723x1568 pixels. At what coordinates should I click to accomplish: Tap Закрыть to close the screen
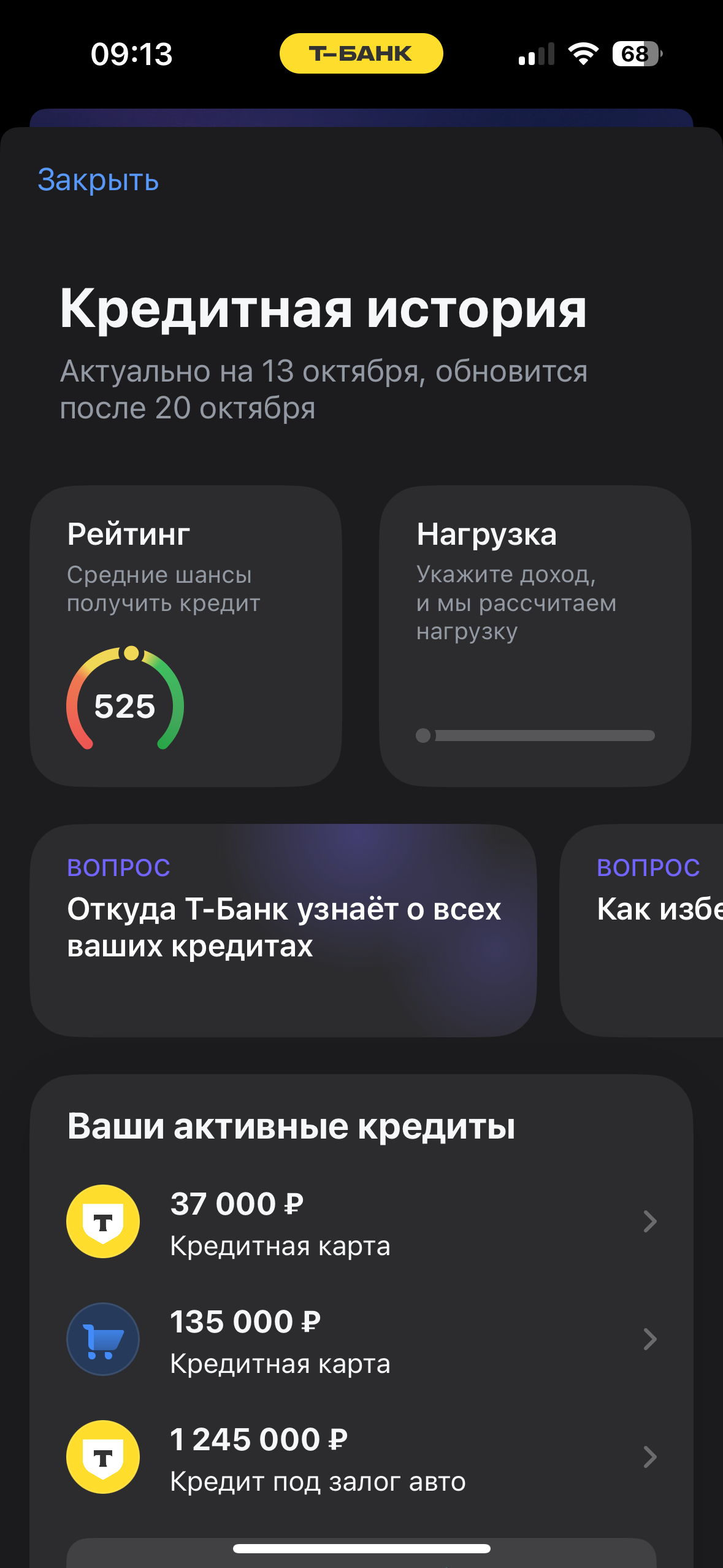[98, 179]
